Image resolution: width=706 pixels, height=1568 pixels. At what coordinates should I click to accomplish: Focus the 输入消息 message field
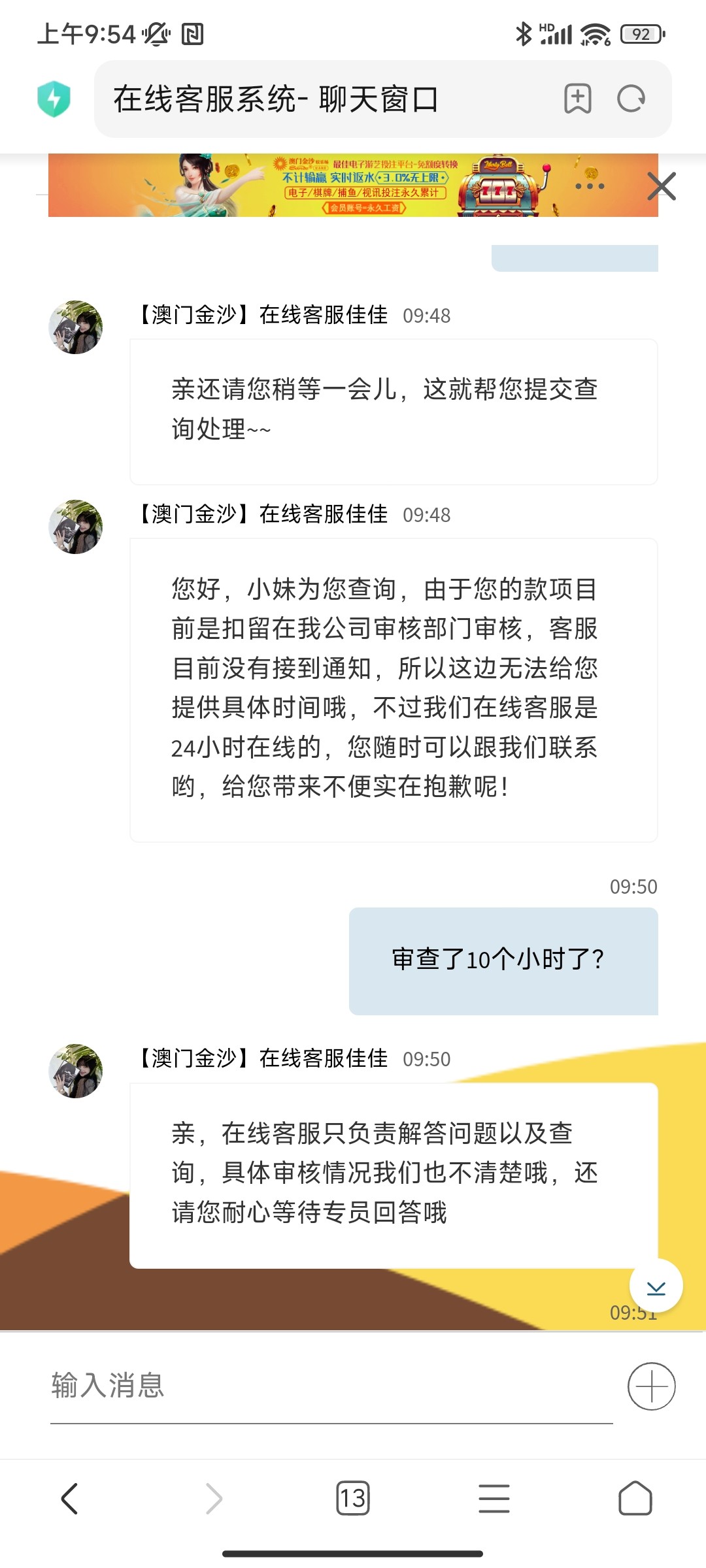click(331, 1386)
